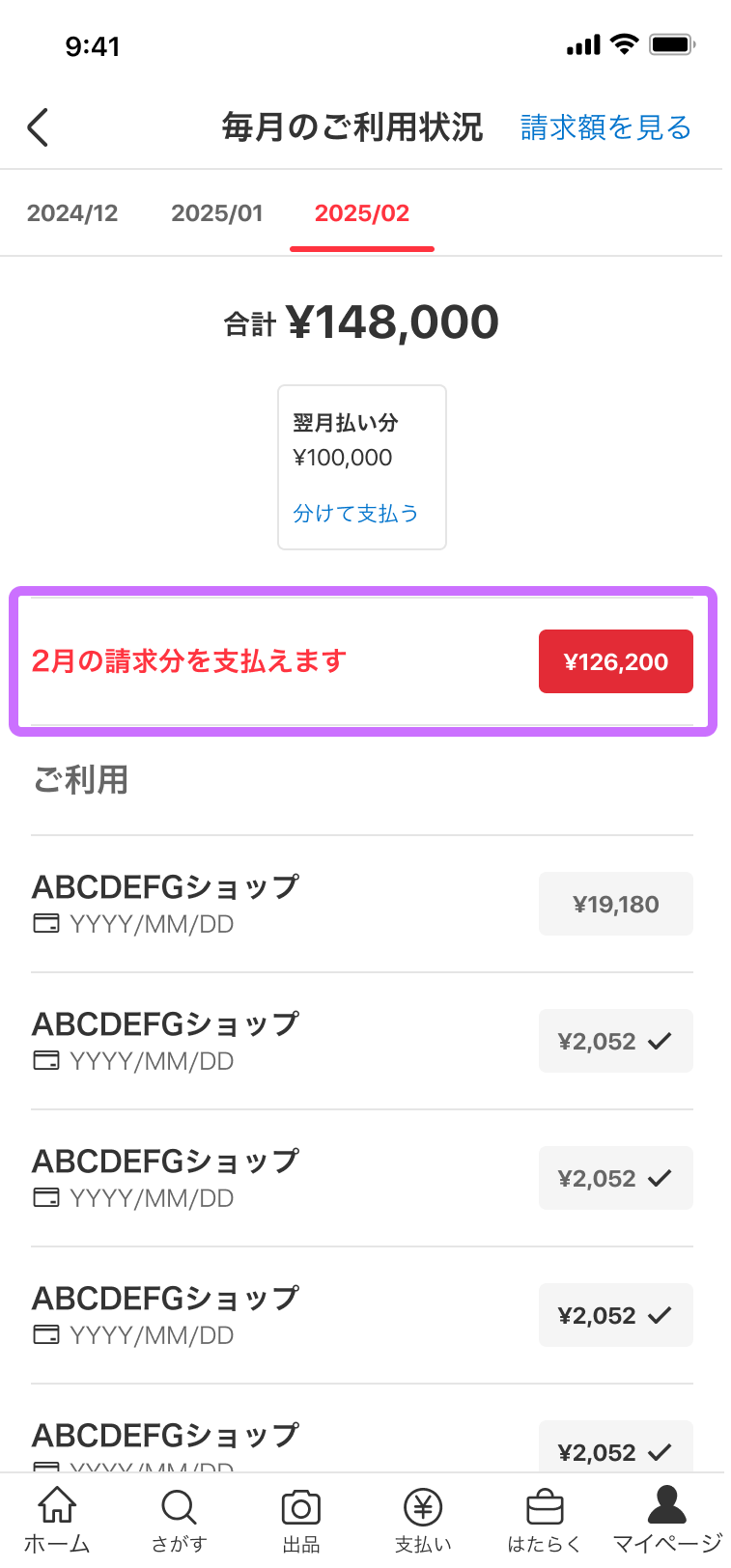Go back using the arrow icon
The height and width of the screenshot is (1568, 731).
(x=39, y=127)
